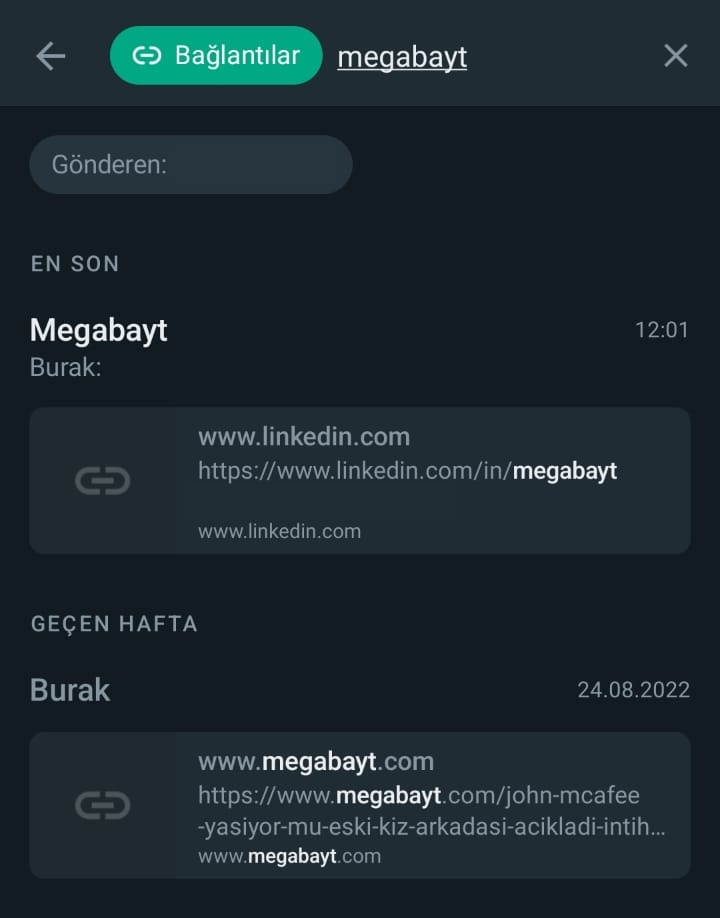Open the GEÇEN HAFTA results section

(113, 623)
